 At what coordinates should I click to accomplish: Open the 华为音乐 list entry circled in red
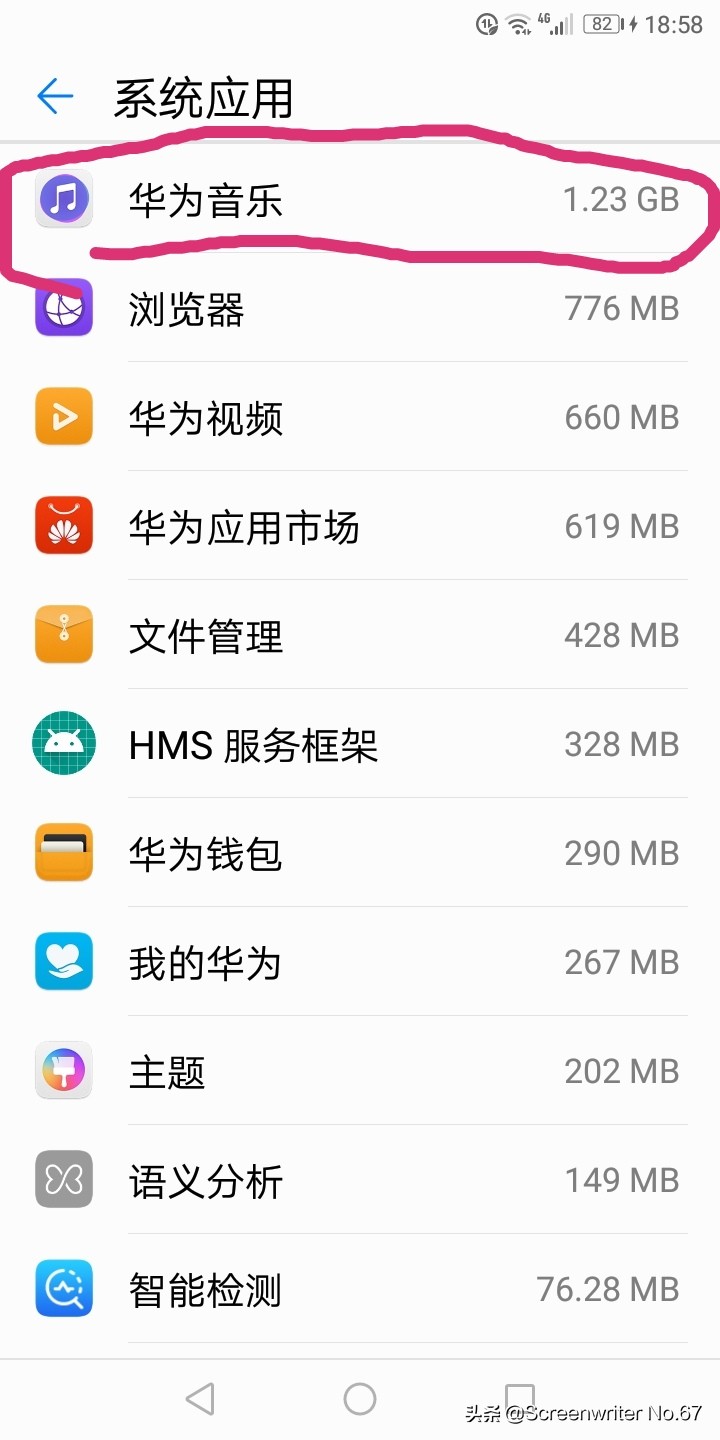[360, 199]
